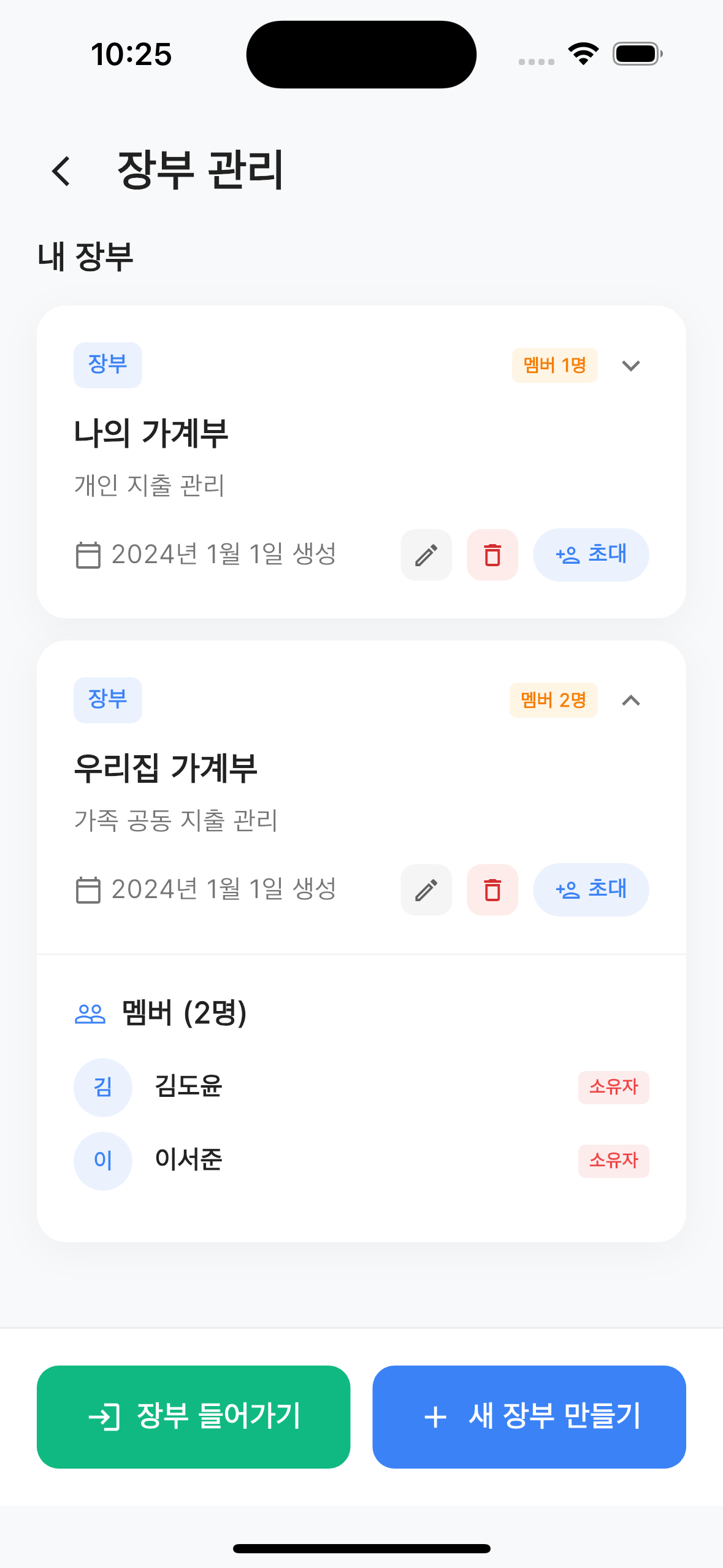
Task: Collapse the 우리집 가계부 member list
Action: [631, 700]
